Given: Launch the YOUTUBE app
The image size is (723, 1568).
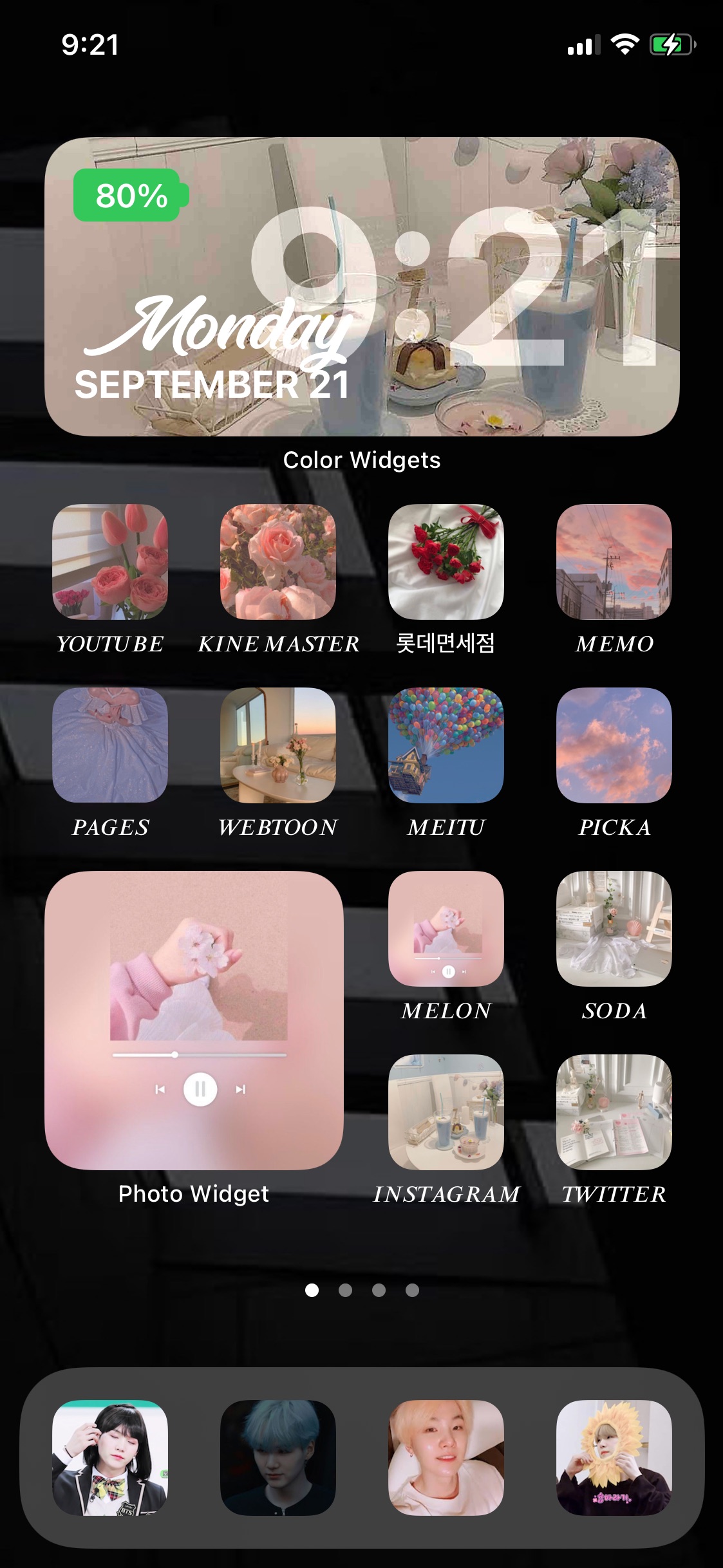Looking at the screenshot, I should coord(110,562).
